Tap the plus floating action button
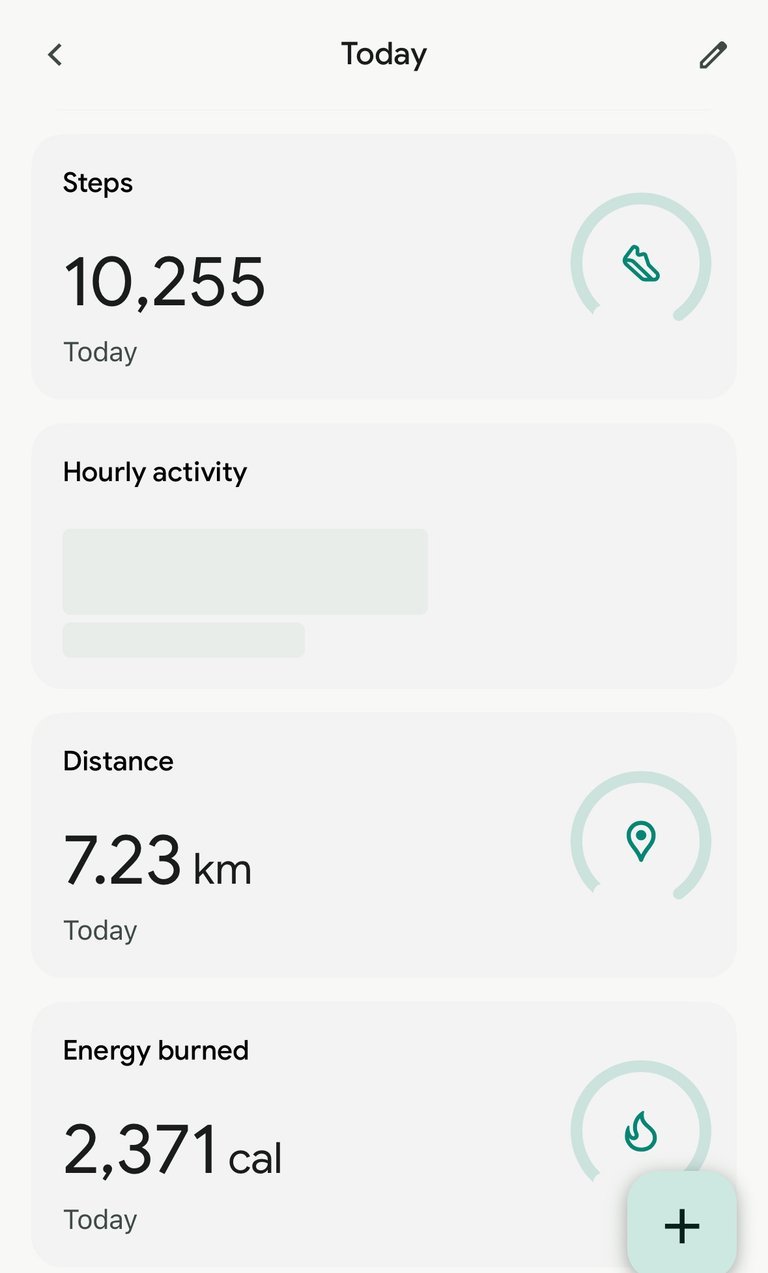This screenshot has height=1273, width=768. click(x=682, y=1226)
